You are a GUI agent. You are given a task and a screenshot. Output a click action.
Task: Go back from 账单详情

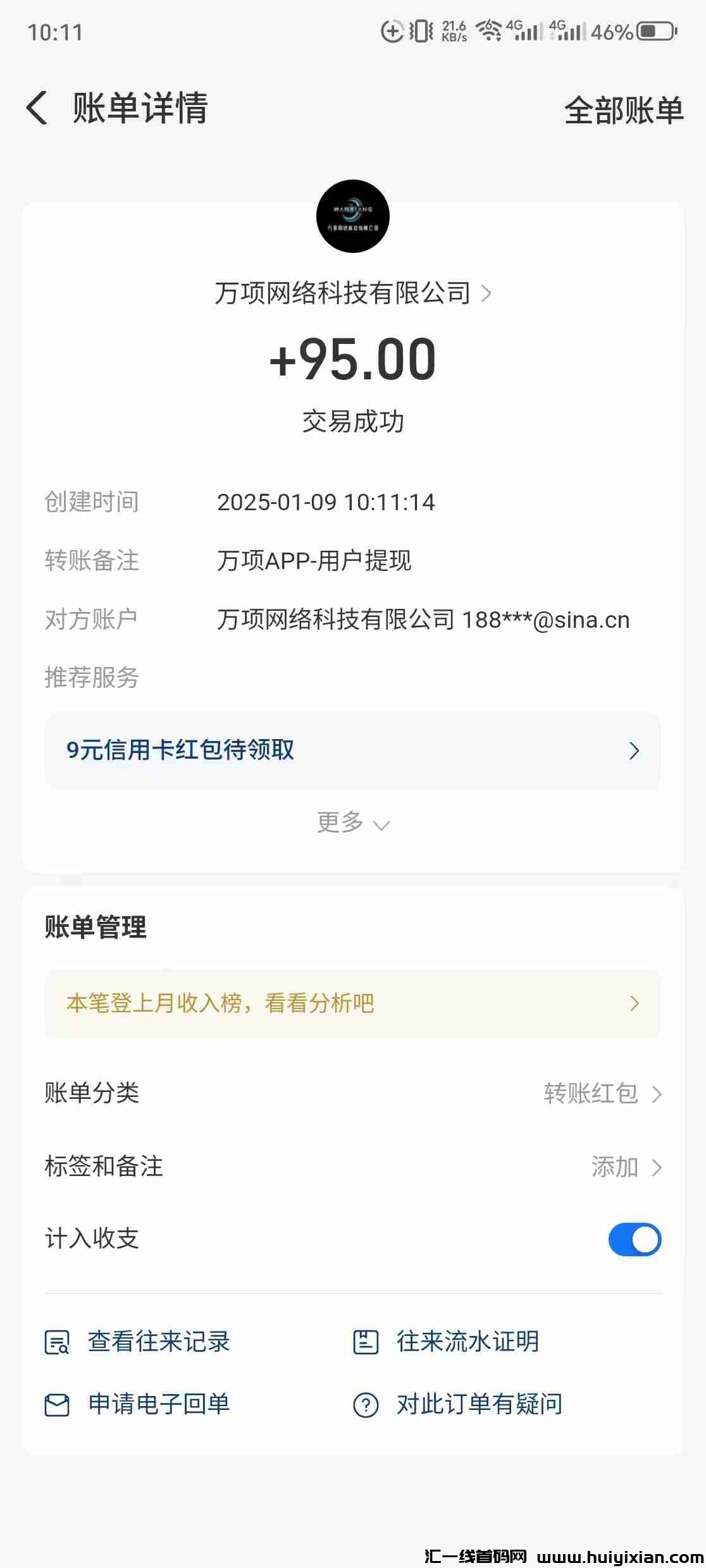[x=37, y=108]
